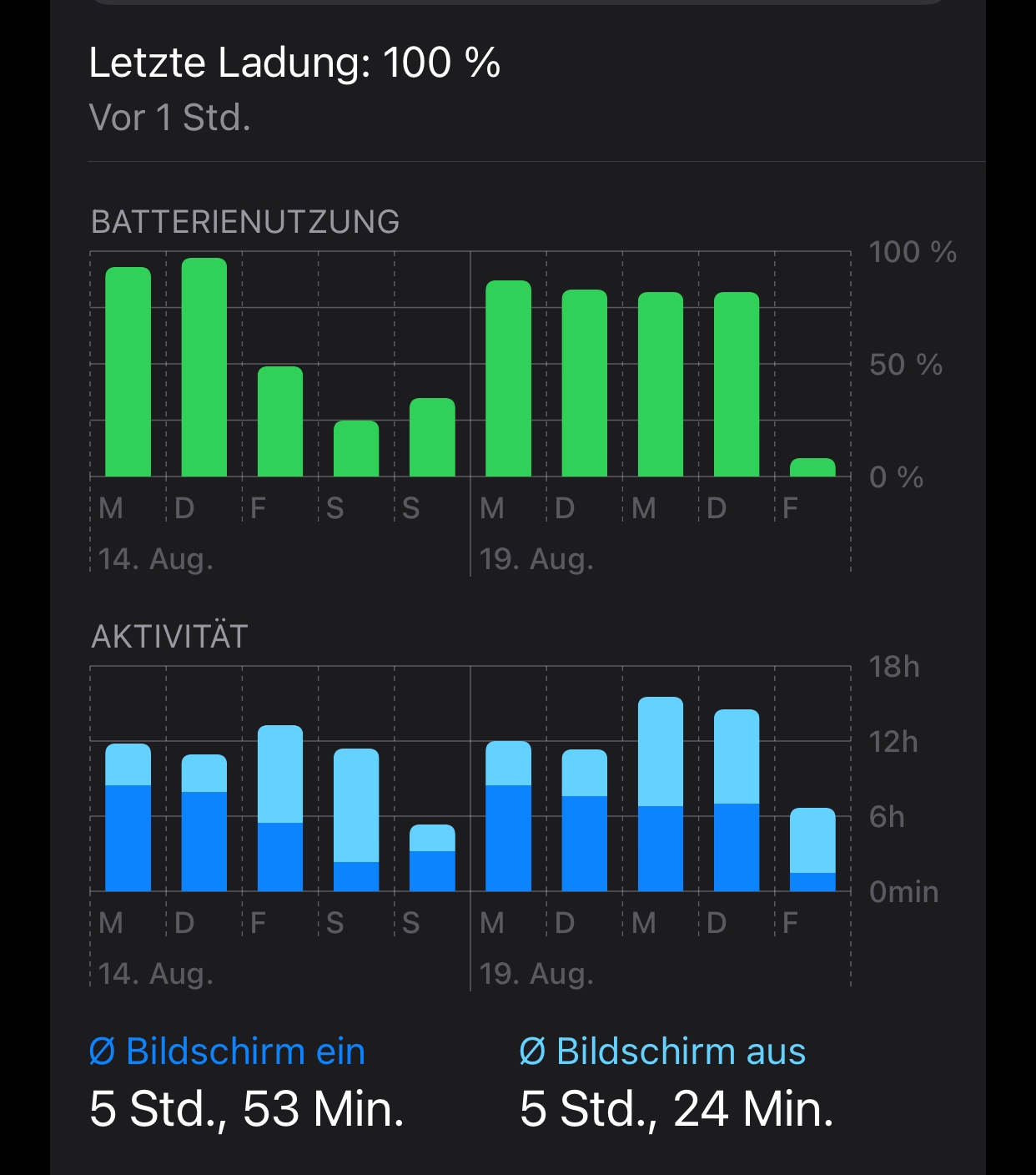This screenshot has width=1036, height=1175.
Task: Select the Friday 16. Aug. battery usage bar
Action: pos(279,421)
